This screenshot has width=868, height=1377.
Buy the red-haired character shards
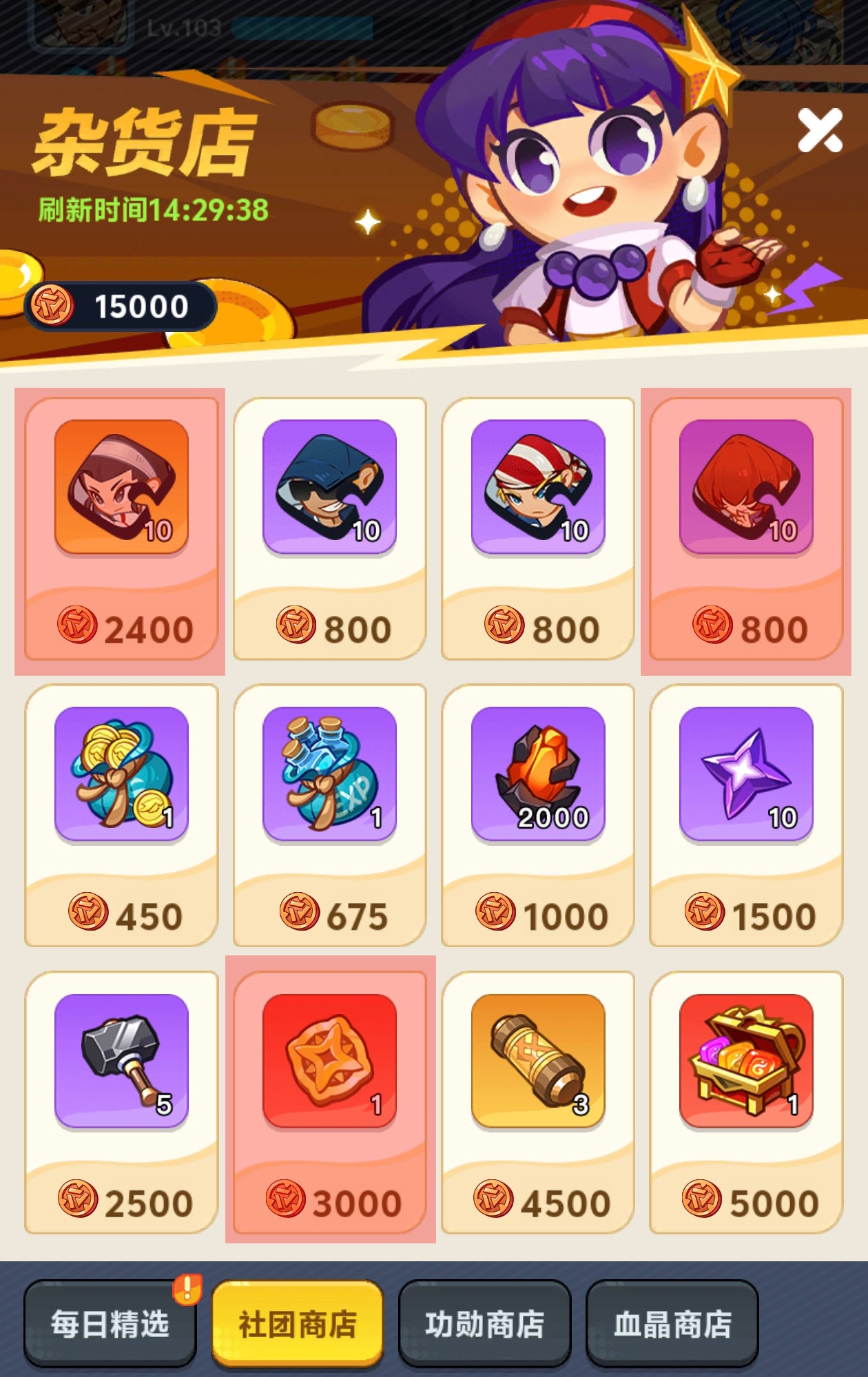pyautogui.click(x=746, y=529)
